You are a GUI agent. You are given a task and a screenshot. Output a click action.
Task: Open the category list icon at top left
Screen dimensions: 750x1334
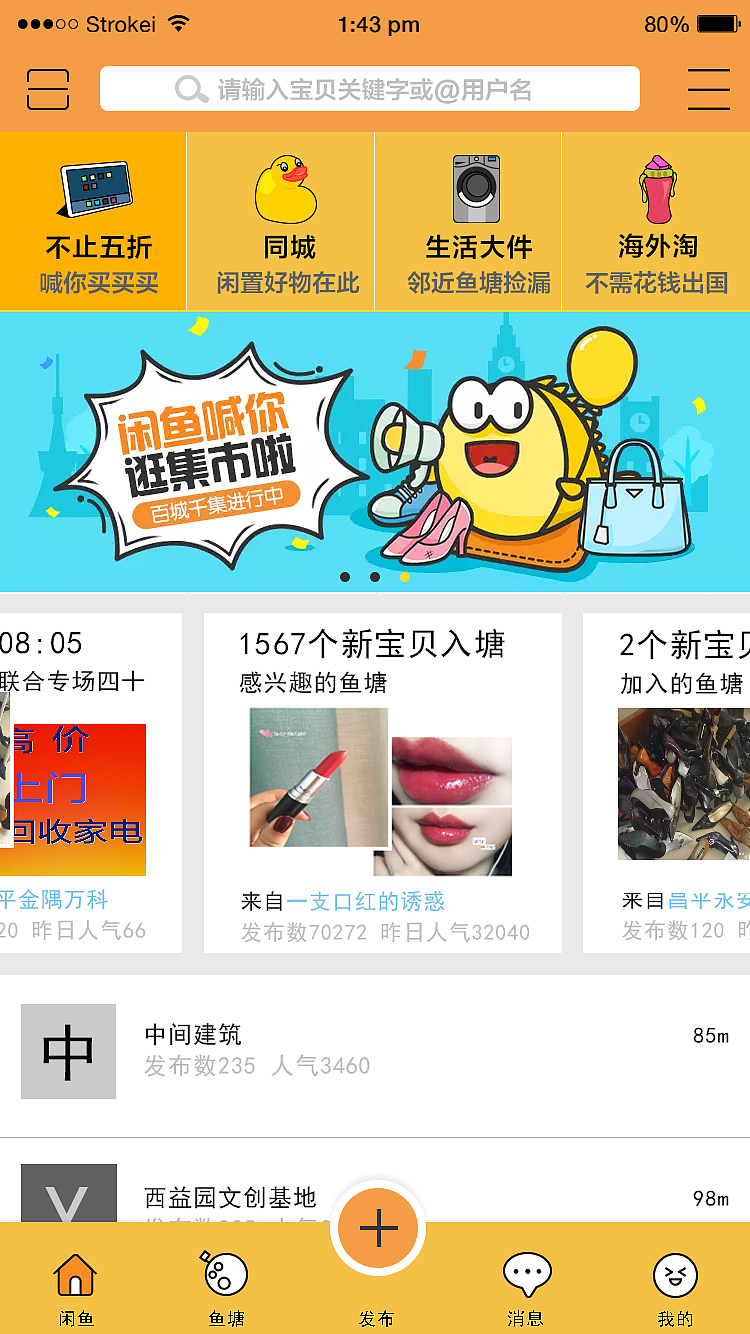pos(47,88)
